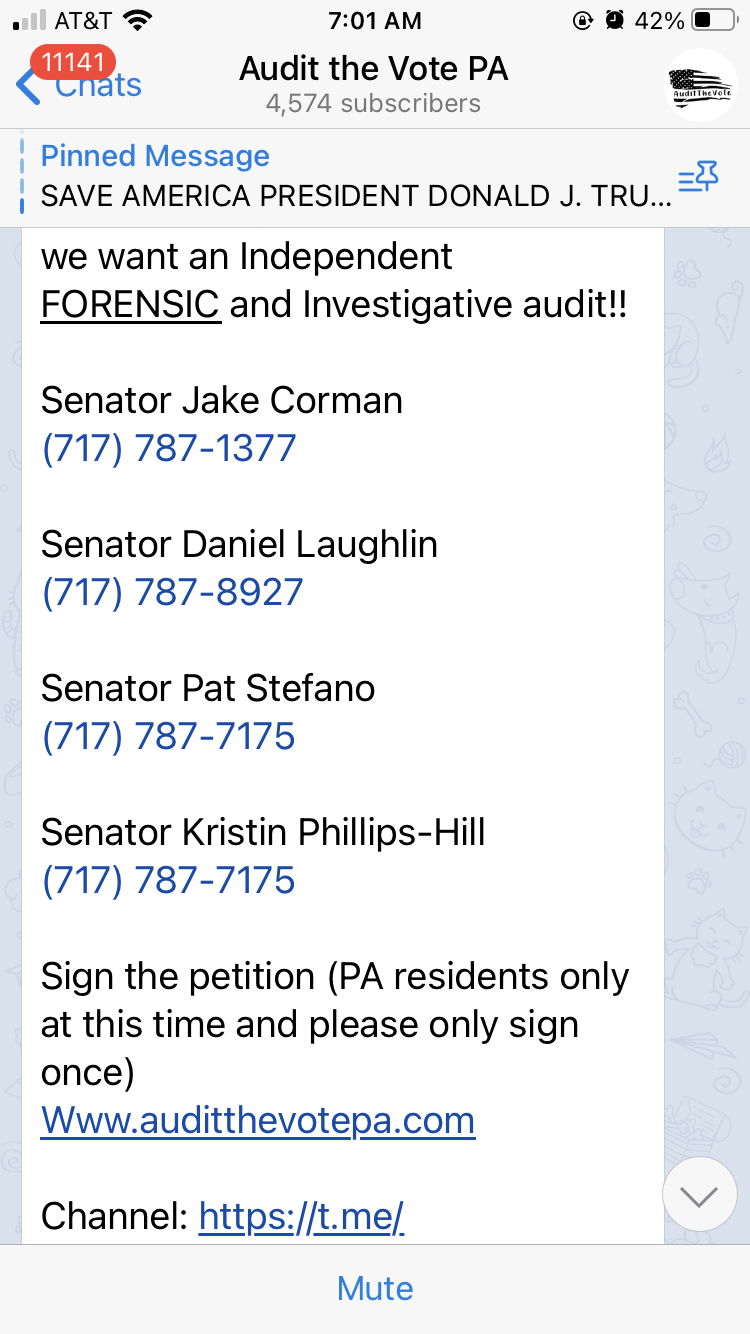750x1334 pixels.
Task: Go back to Chats list
Action: [x=80, y=85]
